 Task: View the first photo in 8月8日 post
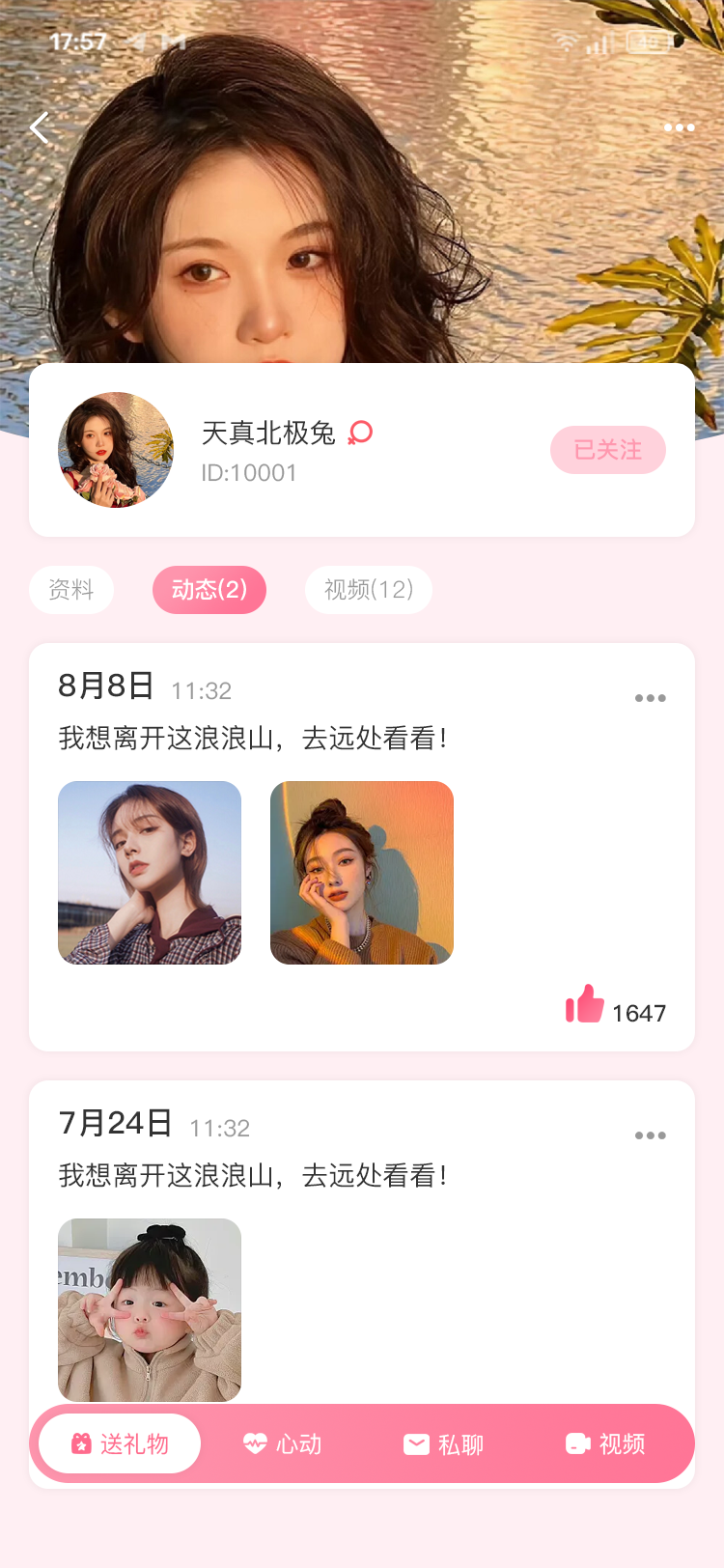click(x=150, y=873)
